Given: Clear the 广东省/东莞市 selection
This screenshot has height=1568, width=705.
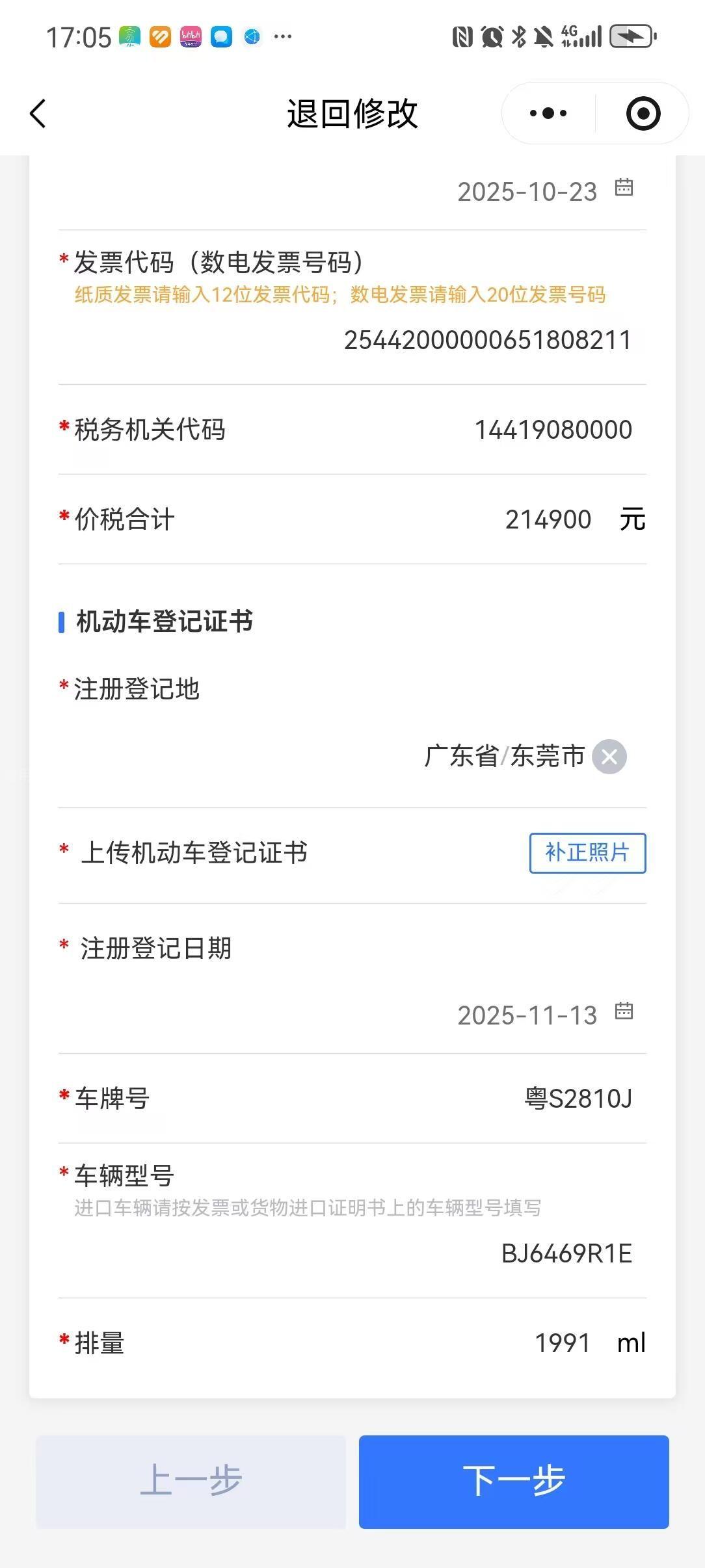Looking at the screenshot, I should pyautogui.click(x=609, y=757).
